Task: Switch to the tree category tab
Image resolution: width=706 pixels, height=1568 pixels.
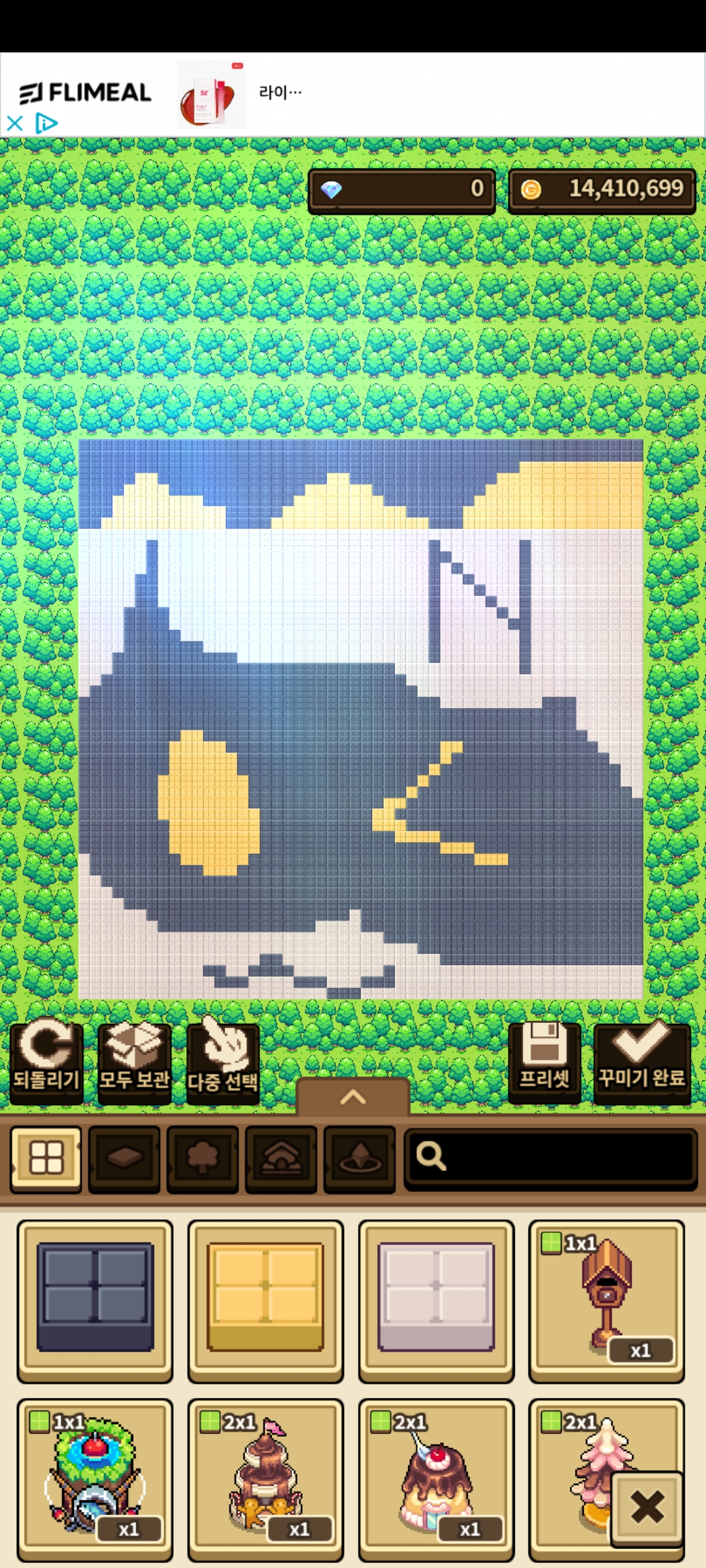Action: pos(203,1159)
